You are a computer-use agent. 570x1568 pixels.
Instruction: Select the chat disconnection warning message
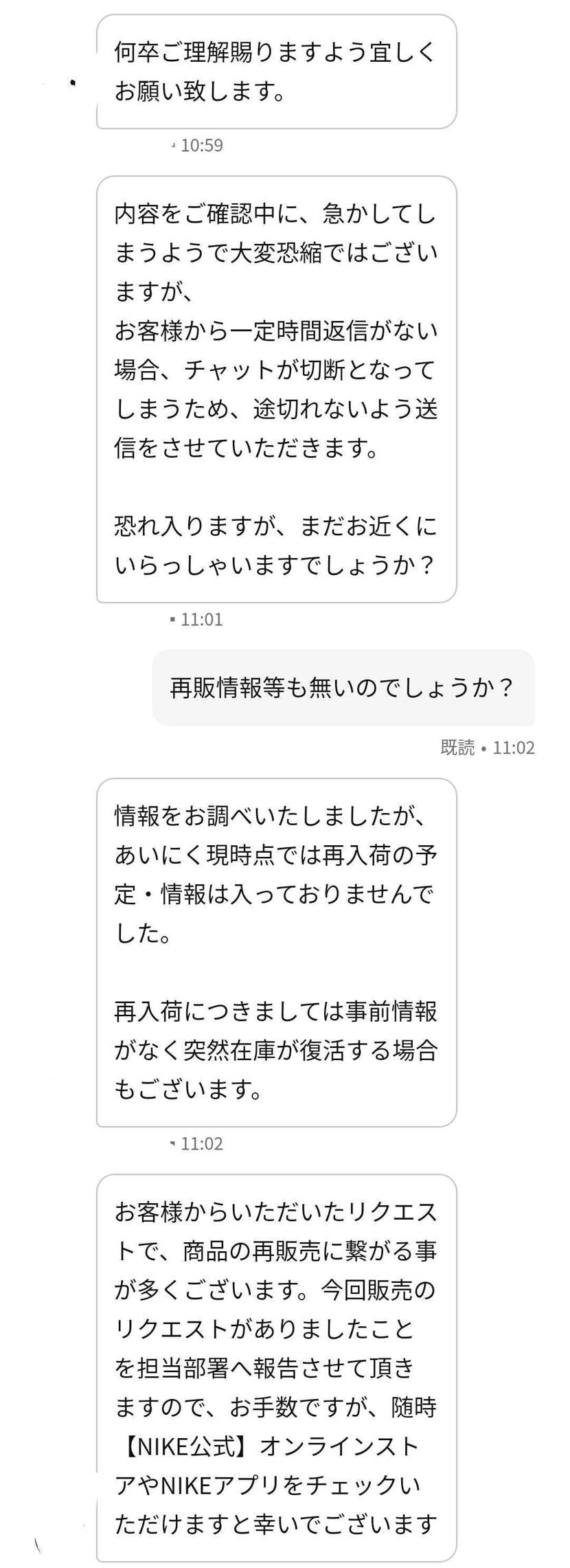(278, 388)
